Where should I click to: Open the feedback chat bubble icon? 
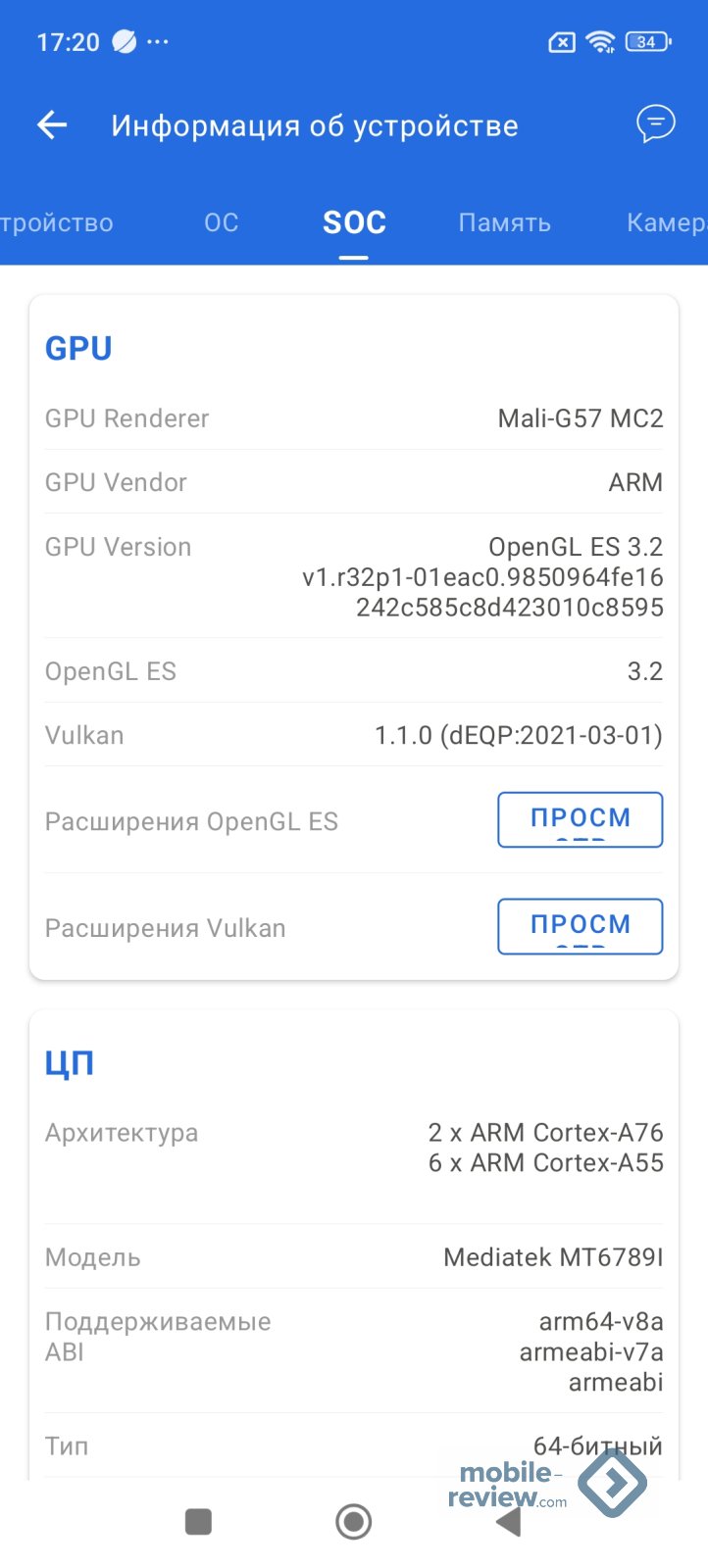point(655,124)
